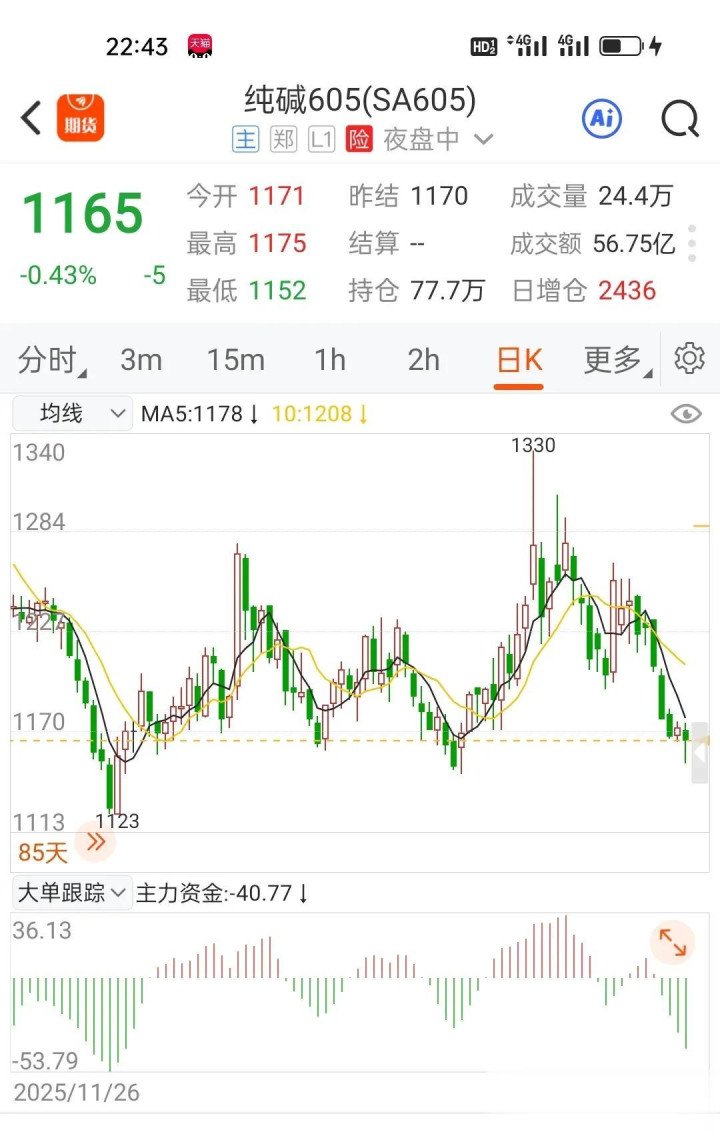Image resolution: width=720 pixels, height=1140 pixels.
Task: Go back using the top-left arrow
Action: [31, 118]
